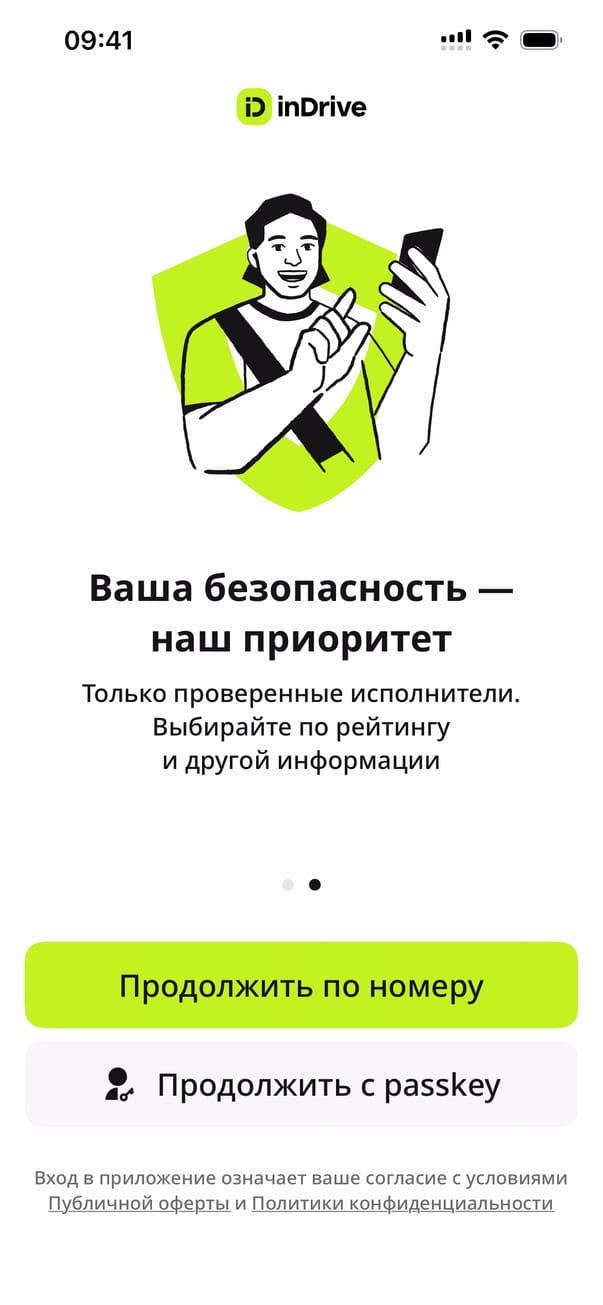Screen dimensions: 603x1305
Task: Tap Продолжить по номеру button
Action: click(x=301, y=986)
